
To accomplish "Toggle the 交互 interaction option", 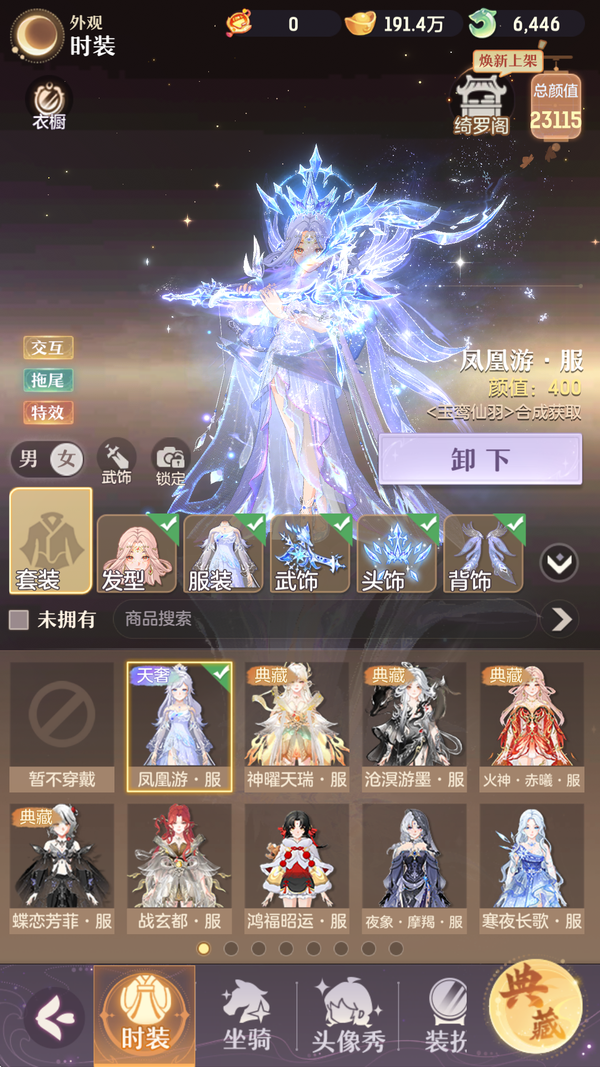I will point(48,347).
